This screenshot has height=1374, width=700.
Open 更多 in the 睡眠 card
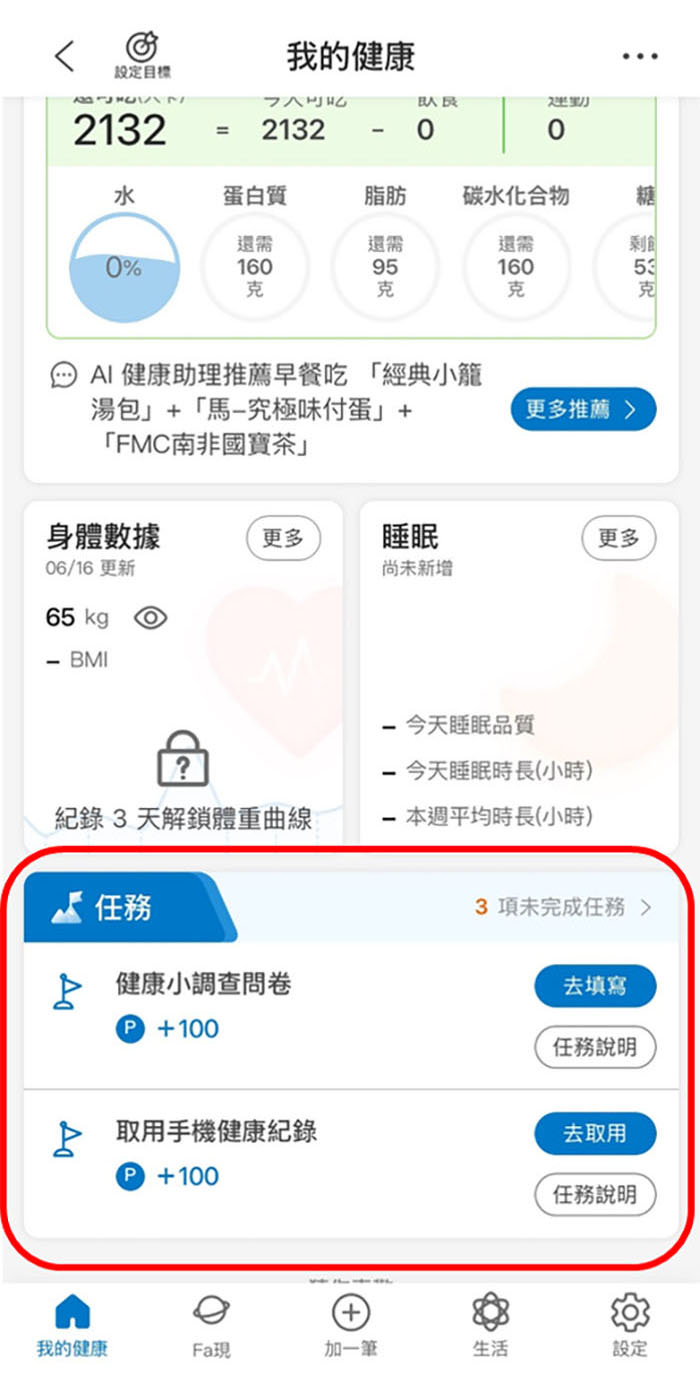(618, 539)
